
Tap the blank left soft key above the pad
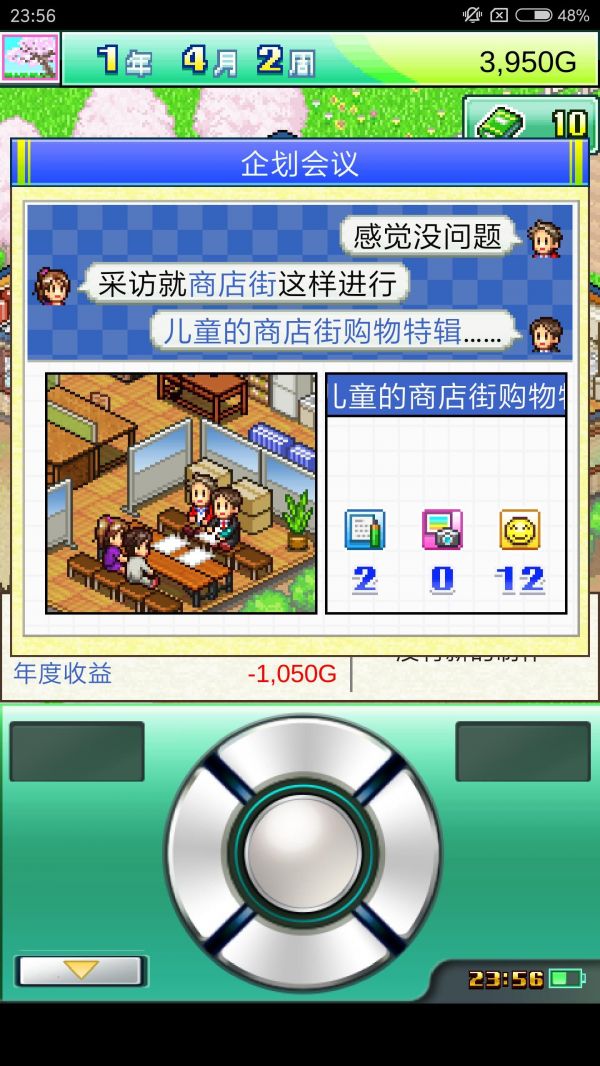click(77, 751)
